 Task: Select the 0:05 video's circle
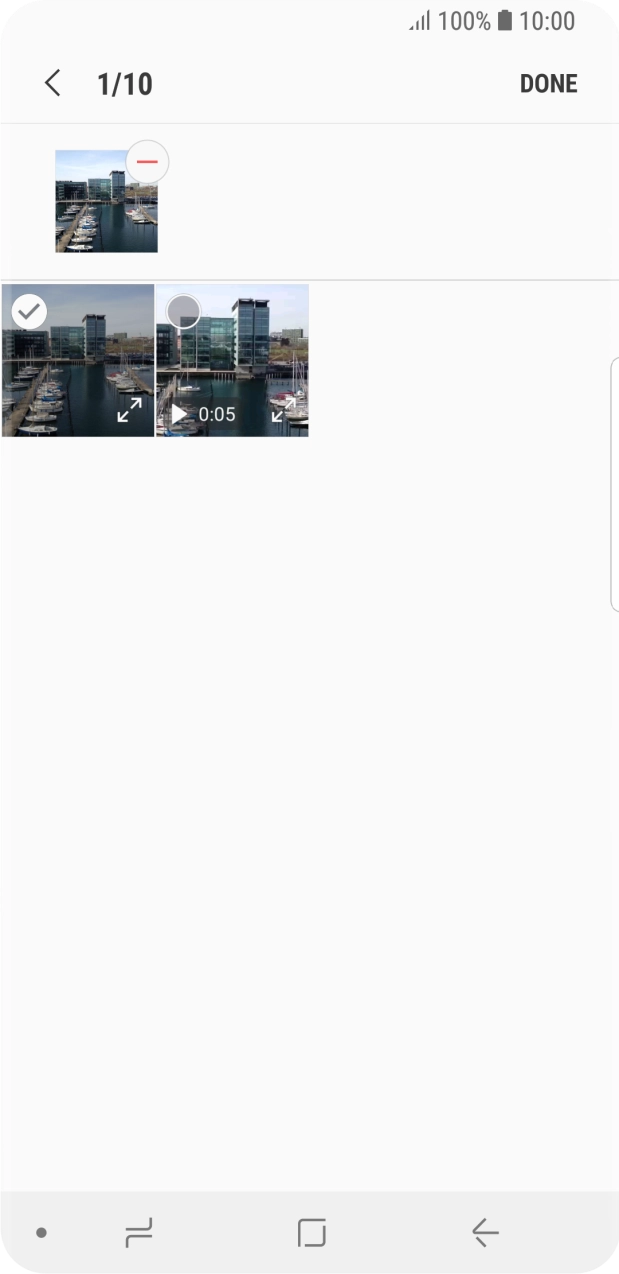tap(183, 312)
